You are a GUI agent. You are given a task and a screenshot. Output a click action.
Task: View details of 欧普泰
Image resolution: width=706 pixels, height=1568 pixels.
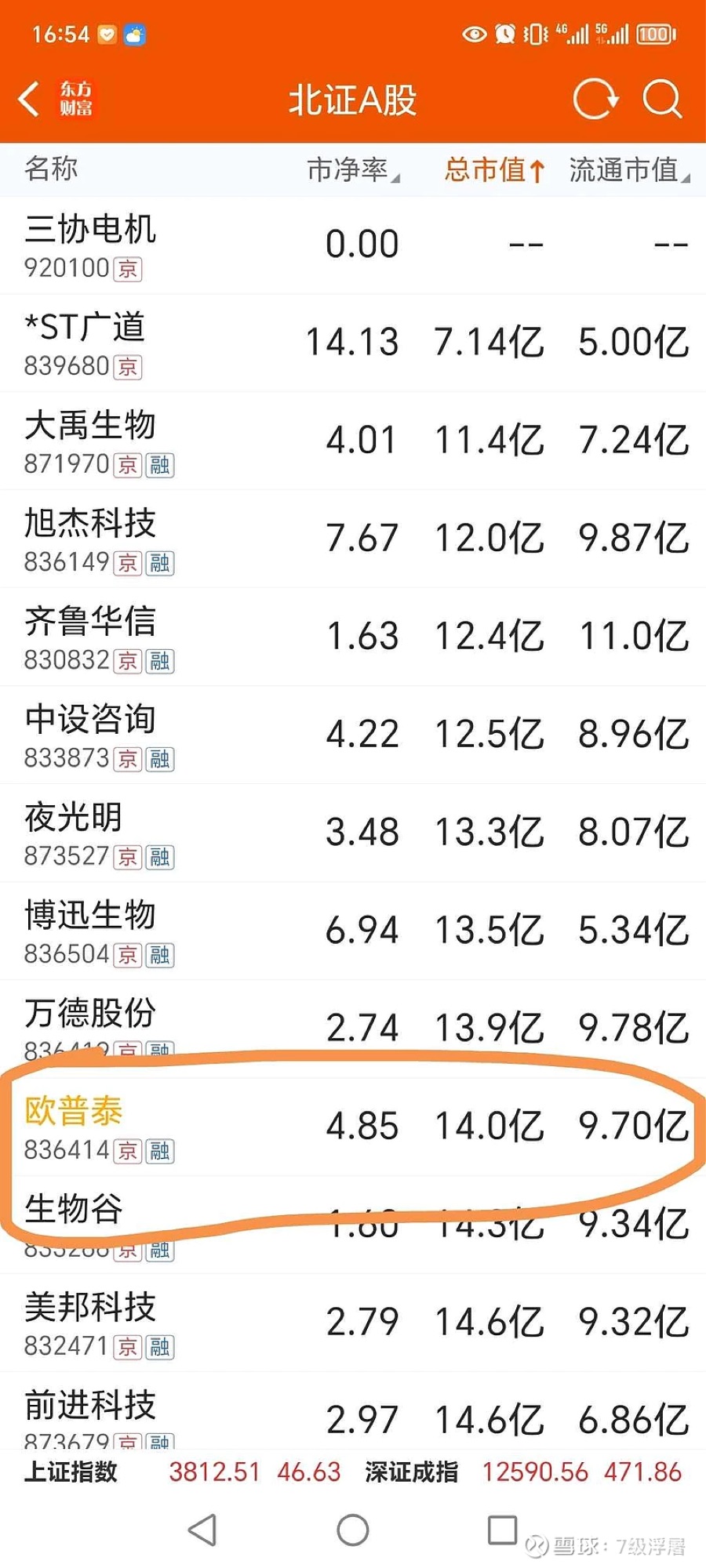pyautogui.click(x=75, y=1127)
